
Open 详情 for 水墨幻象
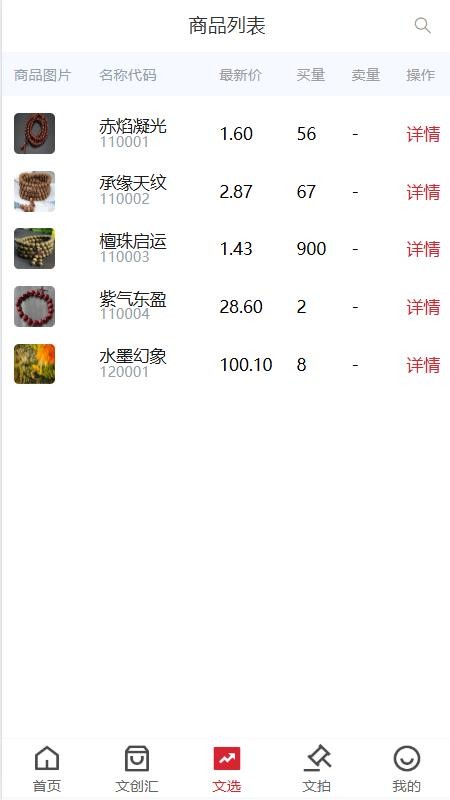click(423, 365)
